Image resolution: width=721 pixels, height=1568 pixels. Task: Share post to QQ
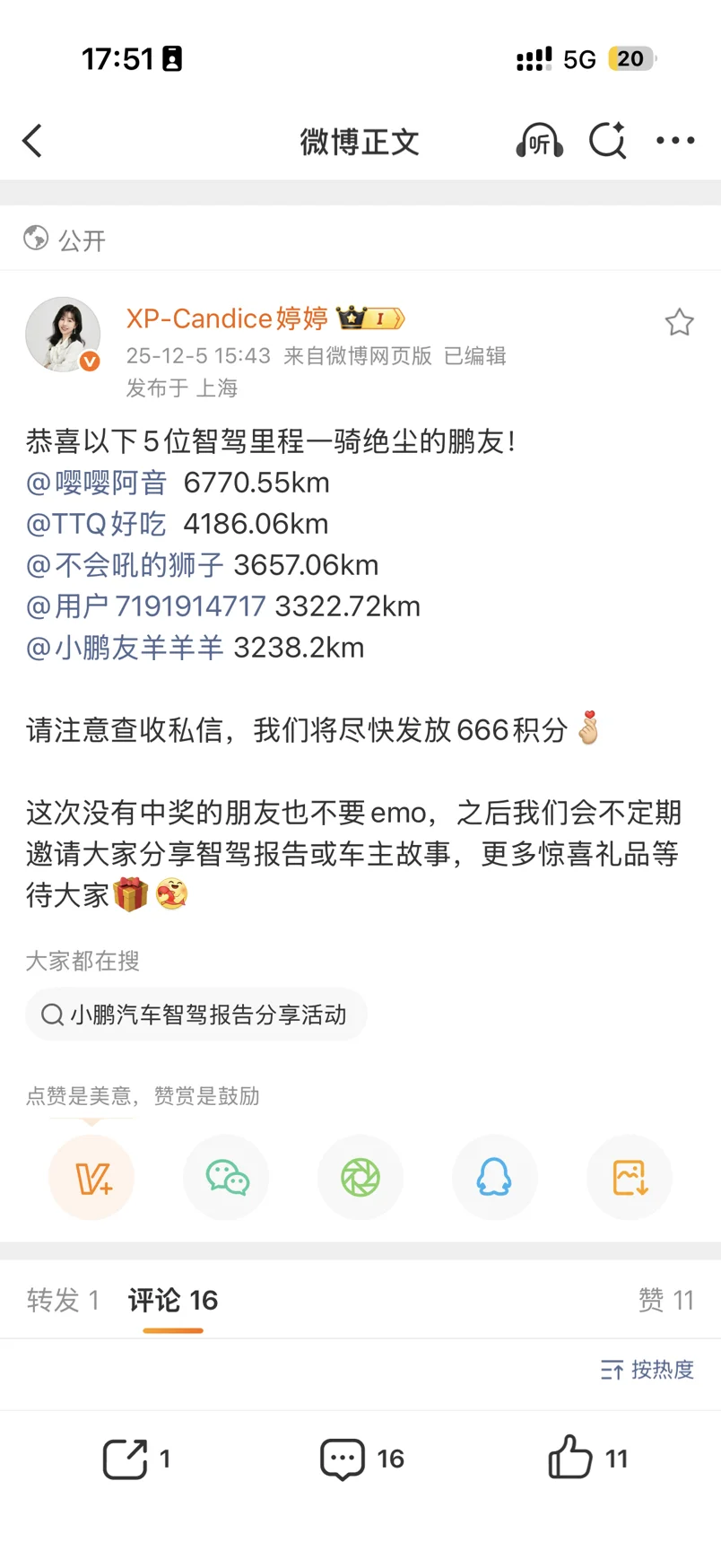pyautogui.click(x=495, y=1177)
